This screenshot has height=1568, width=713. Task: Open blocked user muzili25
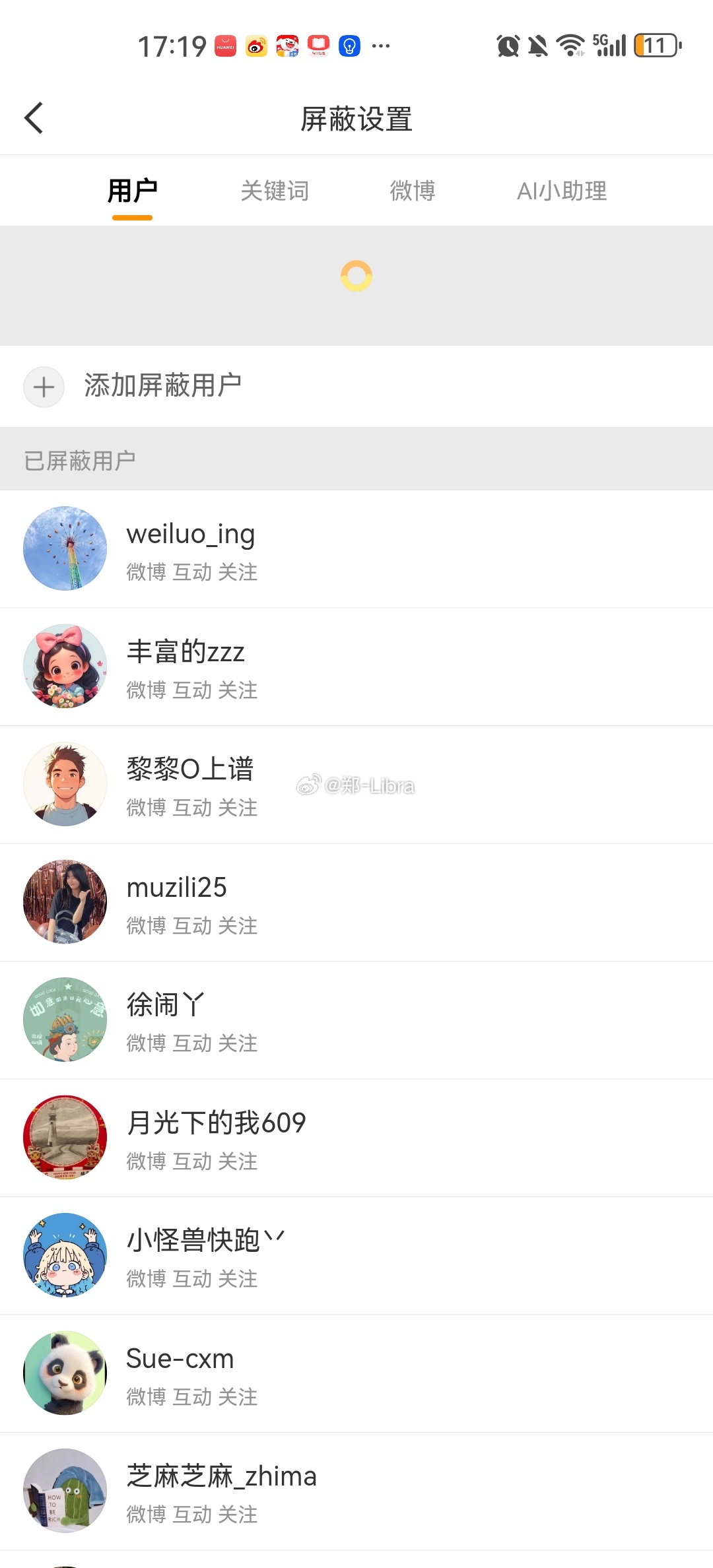[x=177, y=902]
